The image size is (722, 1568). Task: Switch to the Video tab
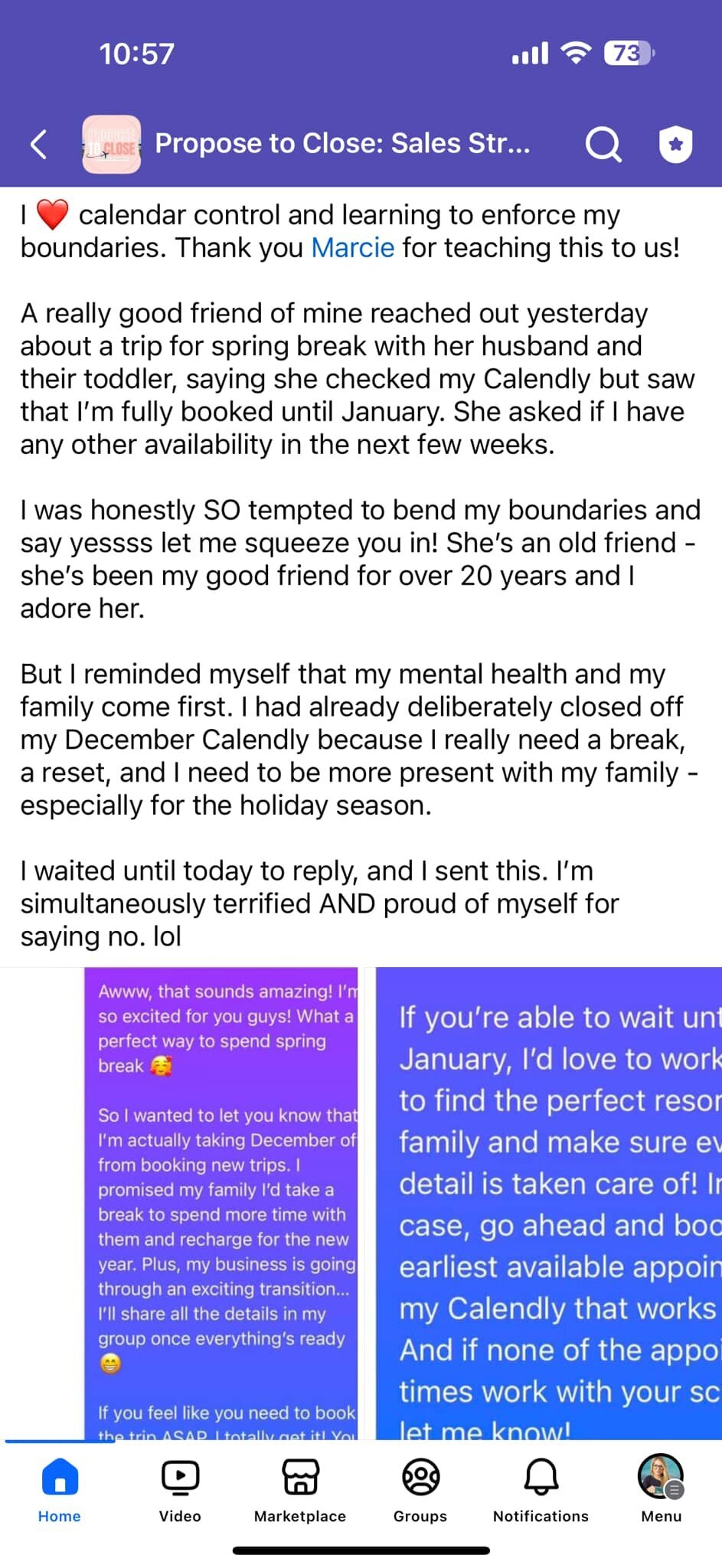pos(180,1489)
